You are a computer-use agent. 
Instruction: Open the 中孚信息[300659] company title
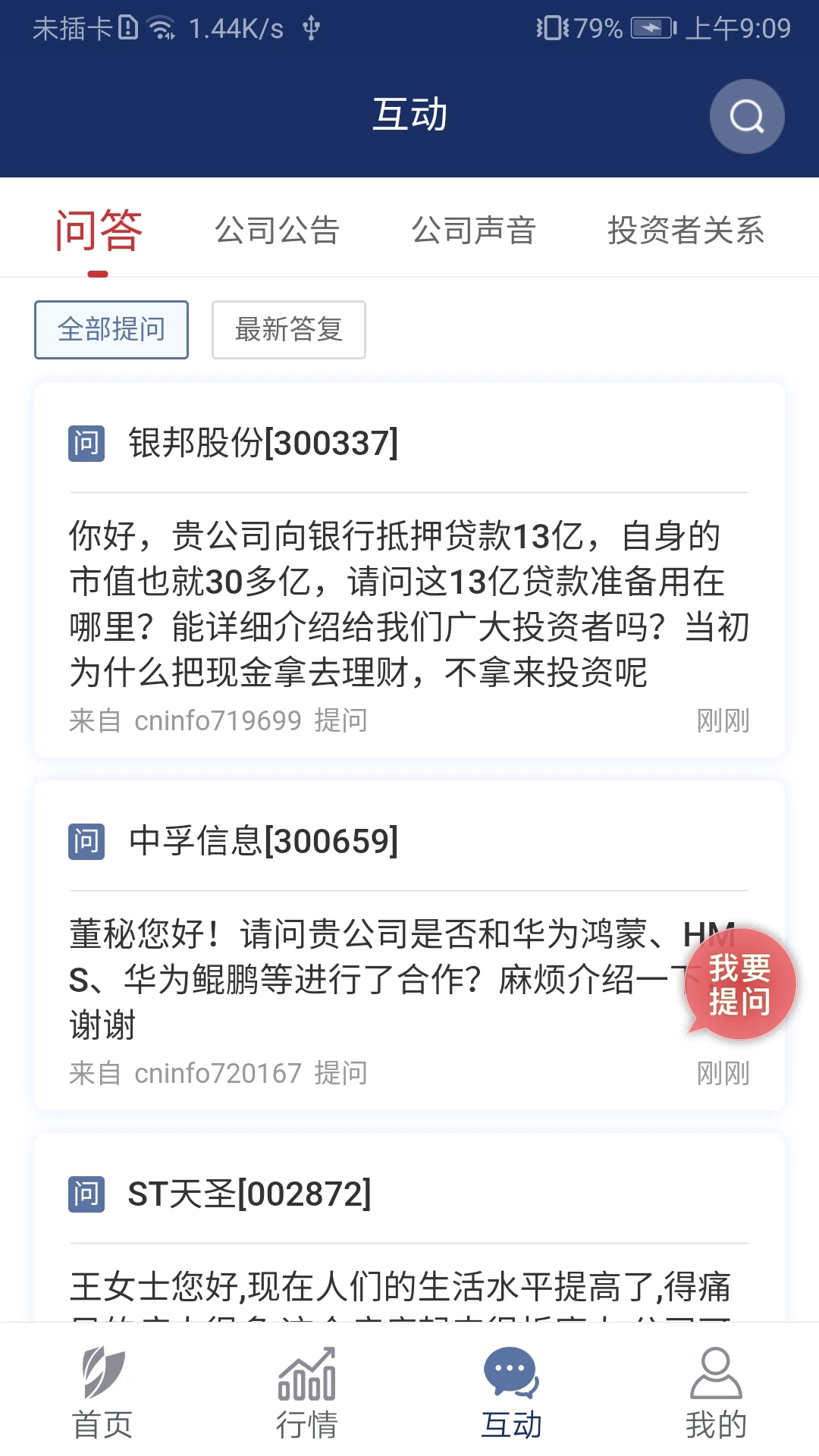263,840
